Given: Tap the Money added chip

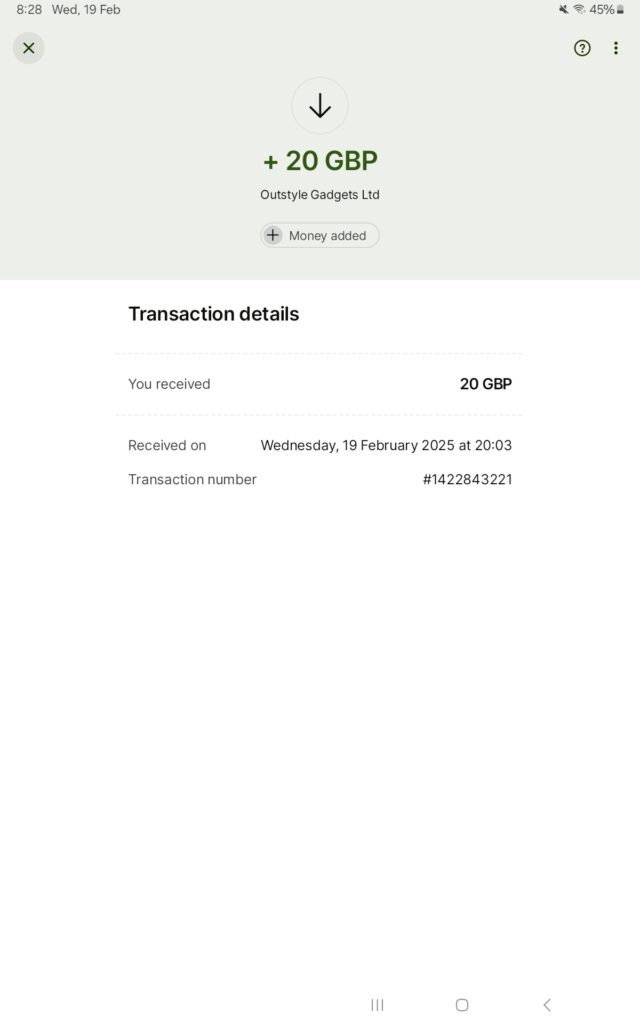Looking at the screenshot, I should point(320,236).
